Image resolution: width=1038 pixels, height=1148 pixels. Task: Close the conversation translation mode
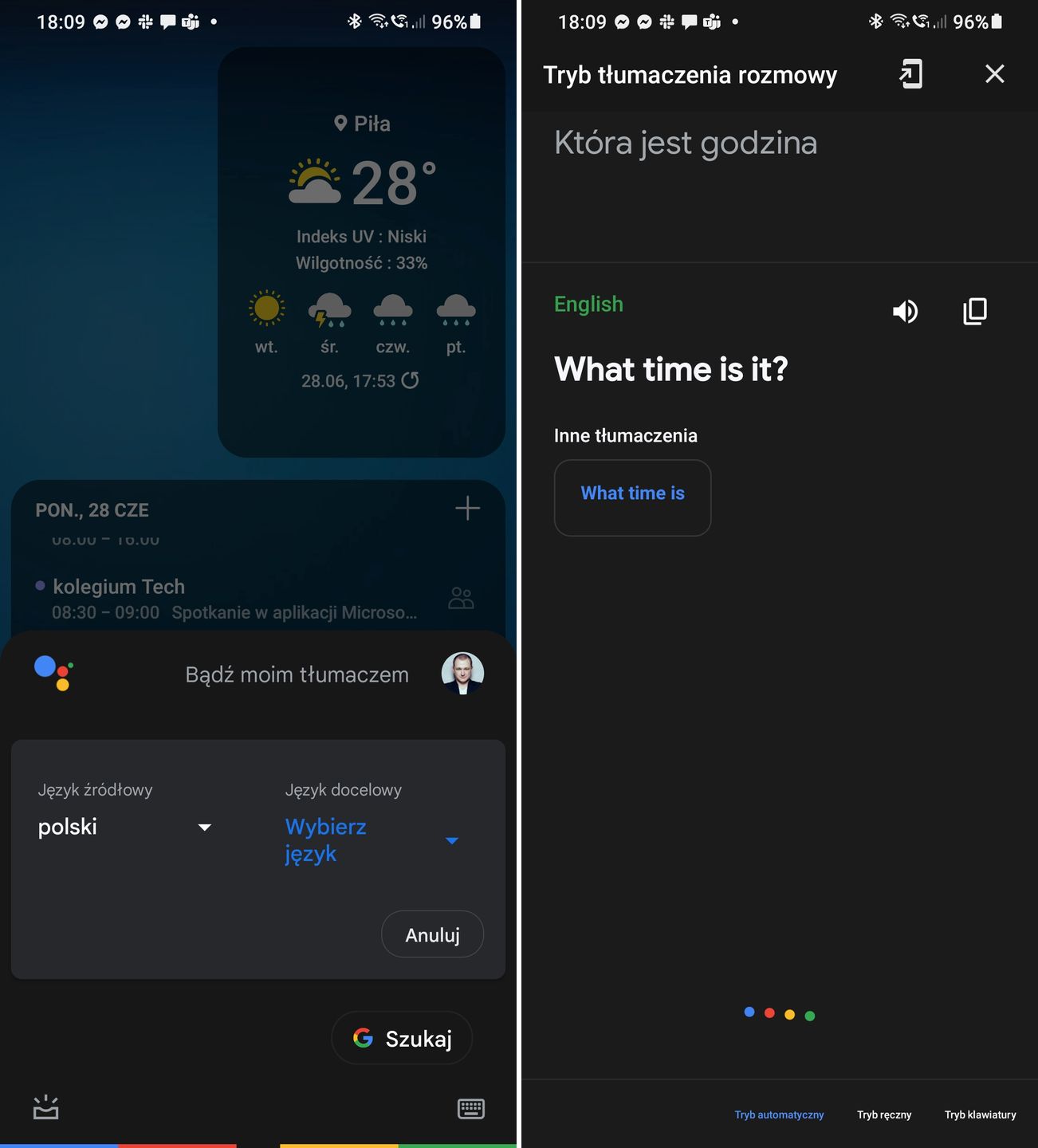[x=994, y=74]
